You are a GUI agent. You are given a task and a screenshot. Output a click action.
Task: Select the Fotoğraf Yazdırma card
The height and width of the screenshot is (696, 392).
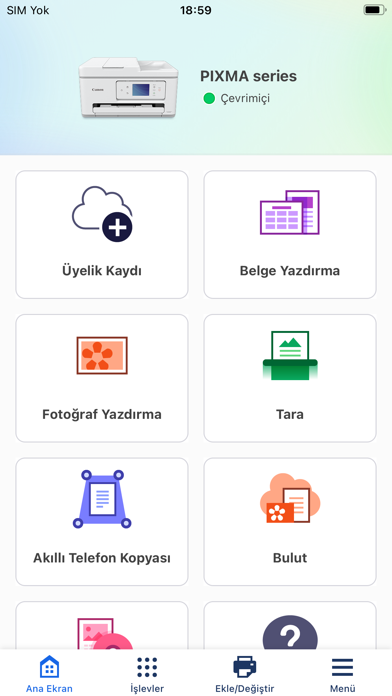point(102,378)
